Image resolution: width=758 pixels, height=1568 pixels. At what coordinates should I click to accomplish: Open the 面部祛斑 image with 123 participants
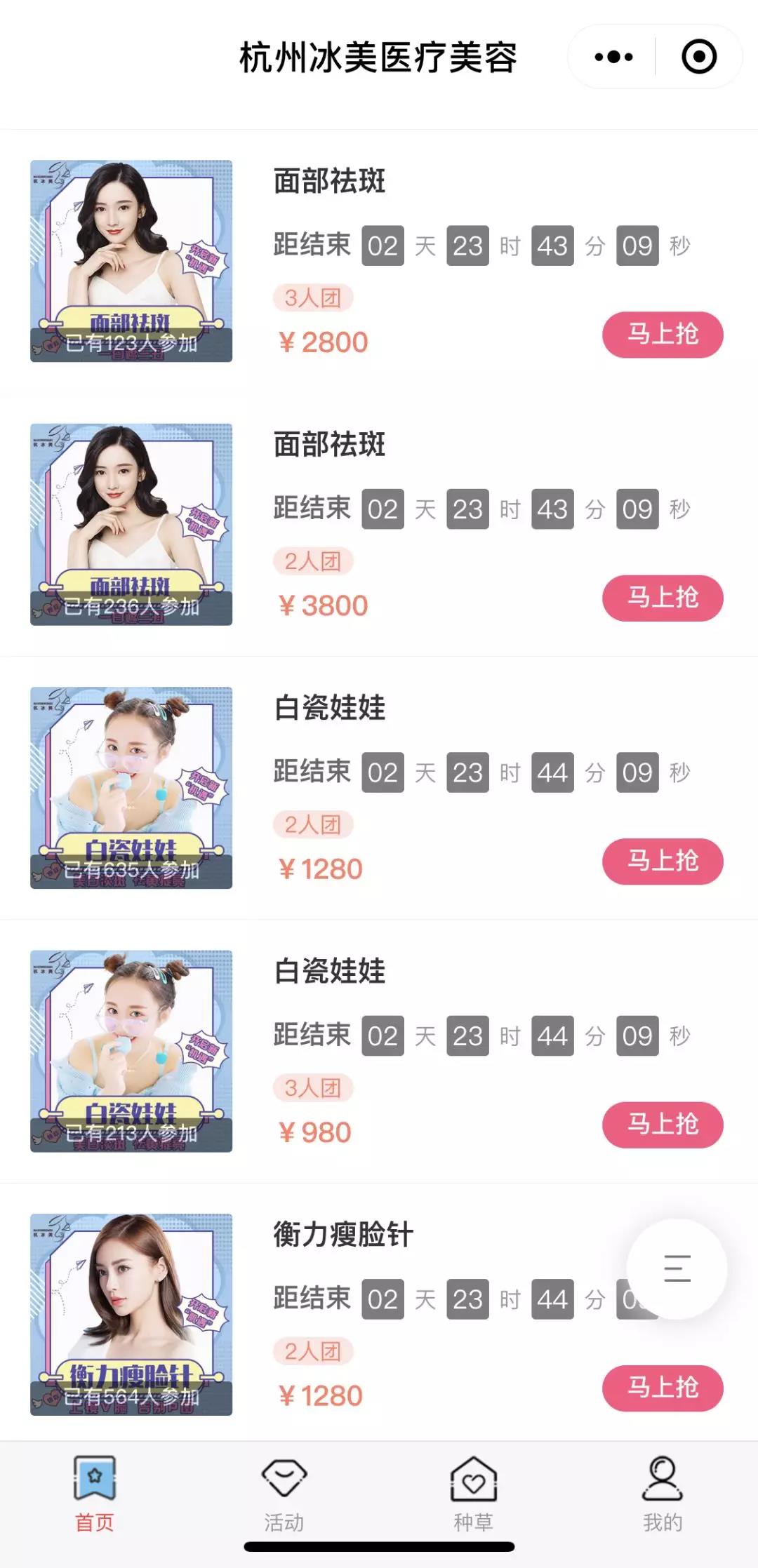[x=131, y=261]
